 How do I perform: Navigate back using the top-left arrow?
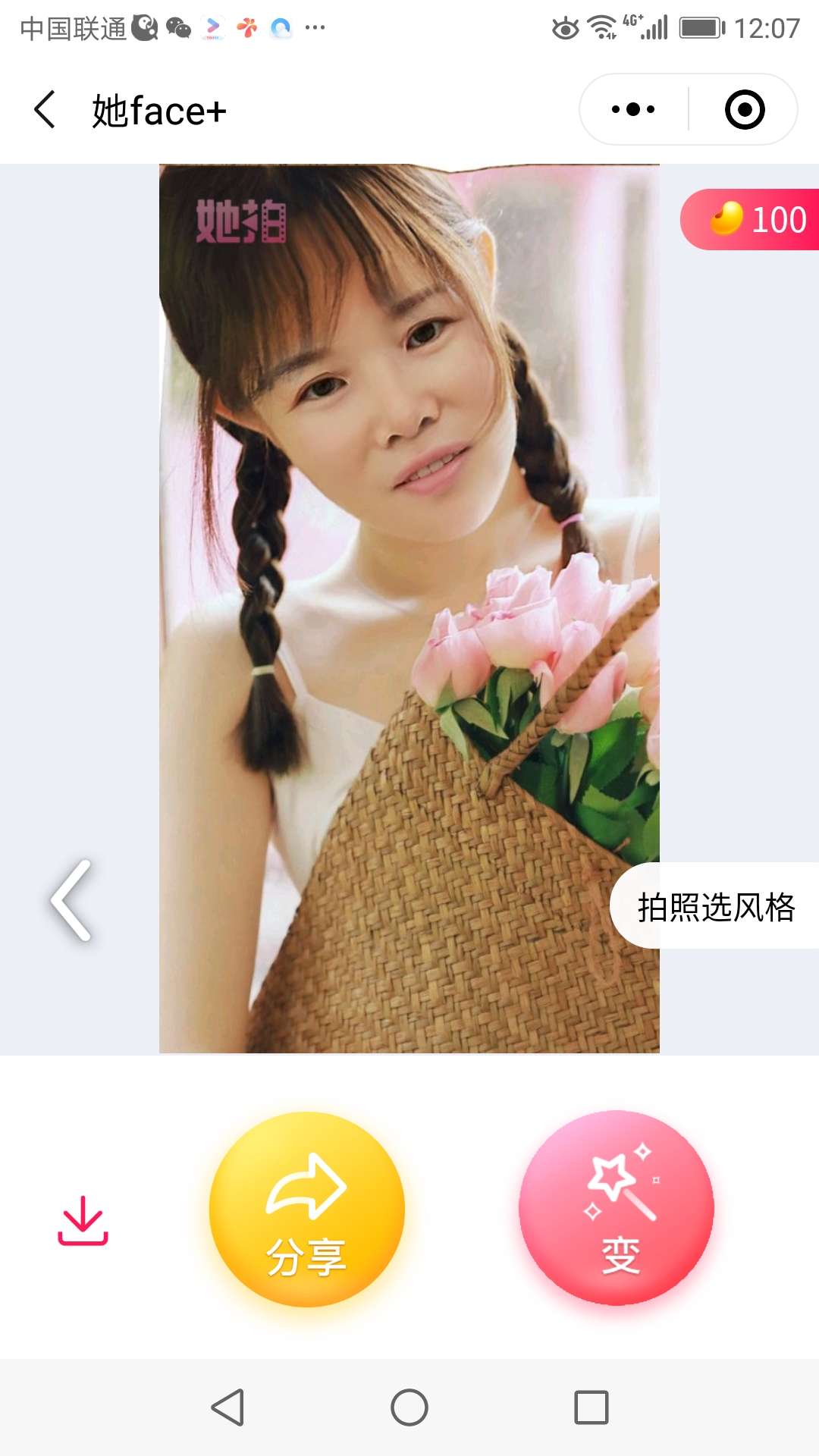[43, 109]
